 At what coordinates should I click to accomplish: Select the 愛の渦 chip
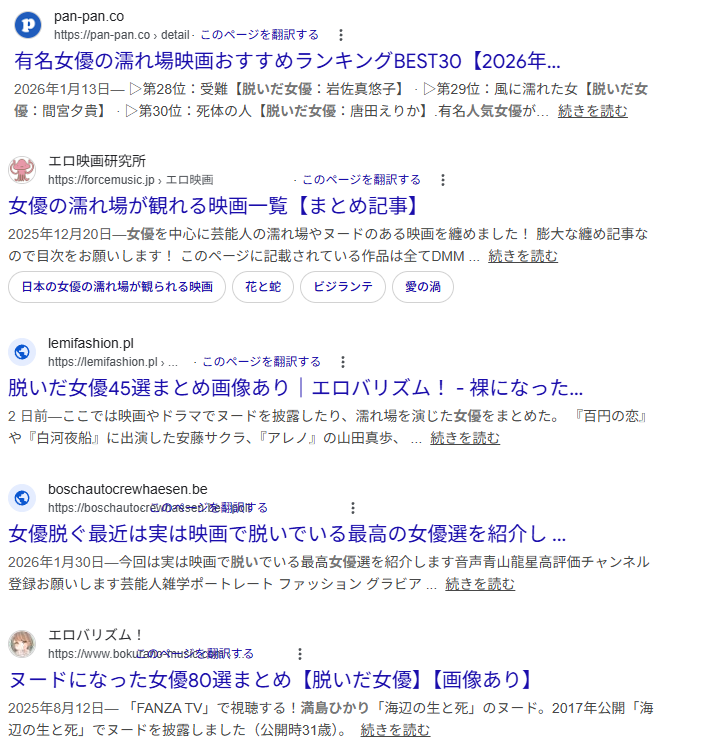click(422, 287)
